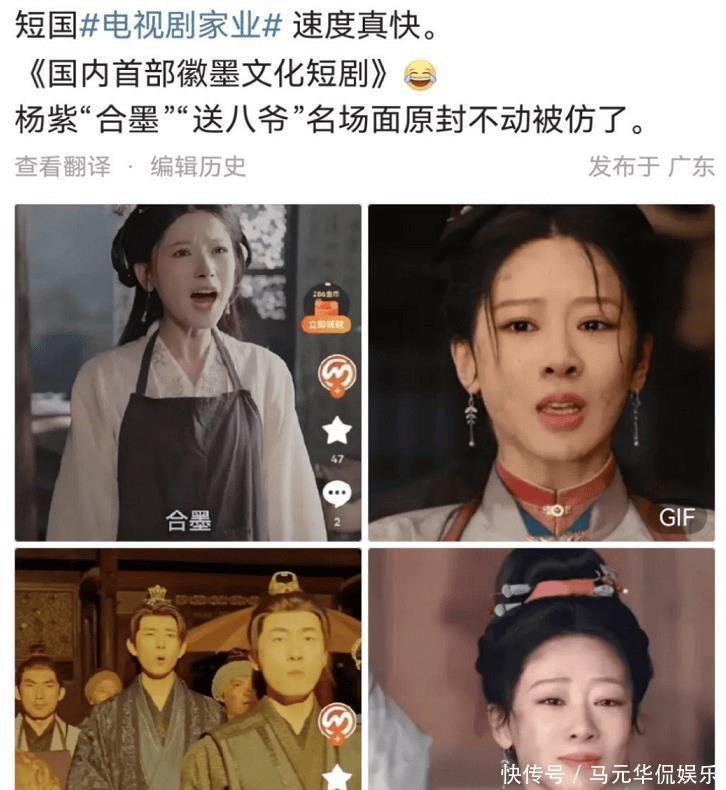Open the #电视剧家业# hashtag link
This screenshot has height=790, width=726.
[x=182, y=26]
